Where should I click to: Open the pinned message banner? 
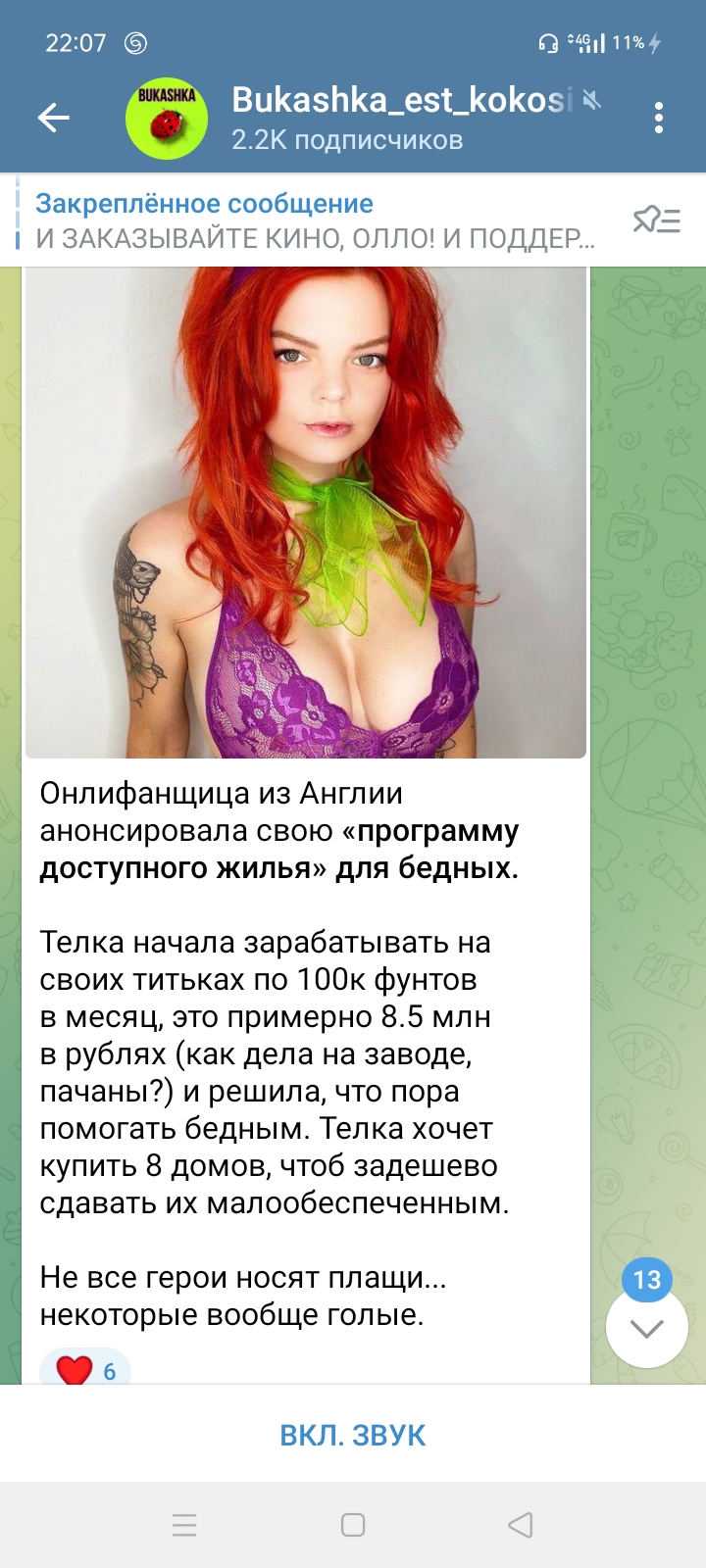tap(314, 220)
